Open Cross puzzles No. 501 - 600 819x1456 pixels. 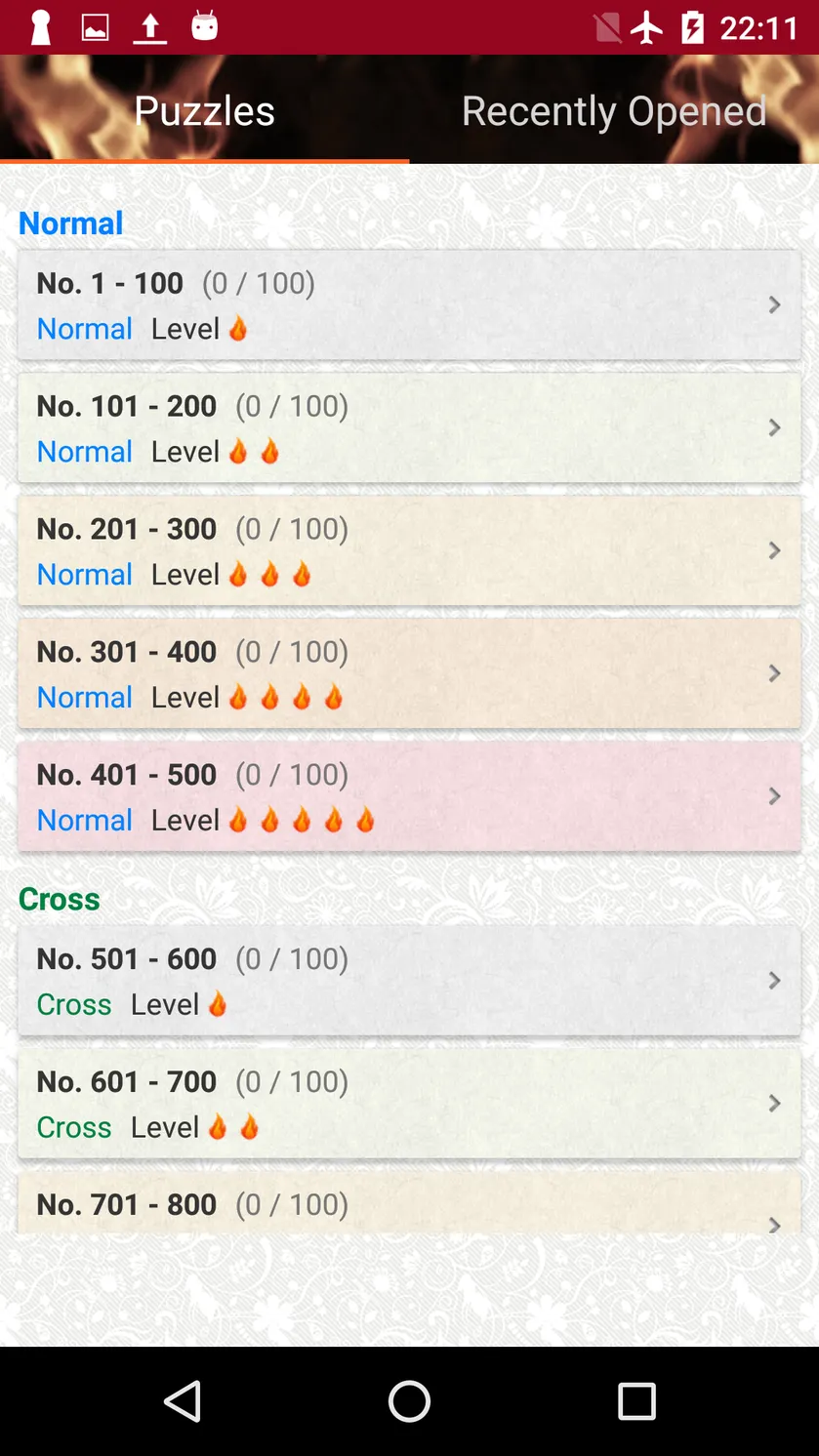tap(409, 981)
